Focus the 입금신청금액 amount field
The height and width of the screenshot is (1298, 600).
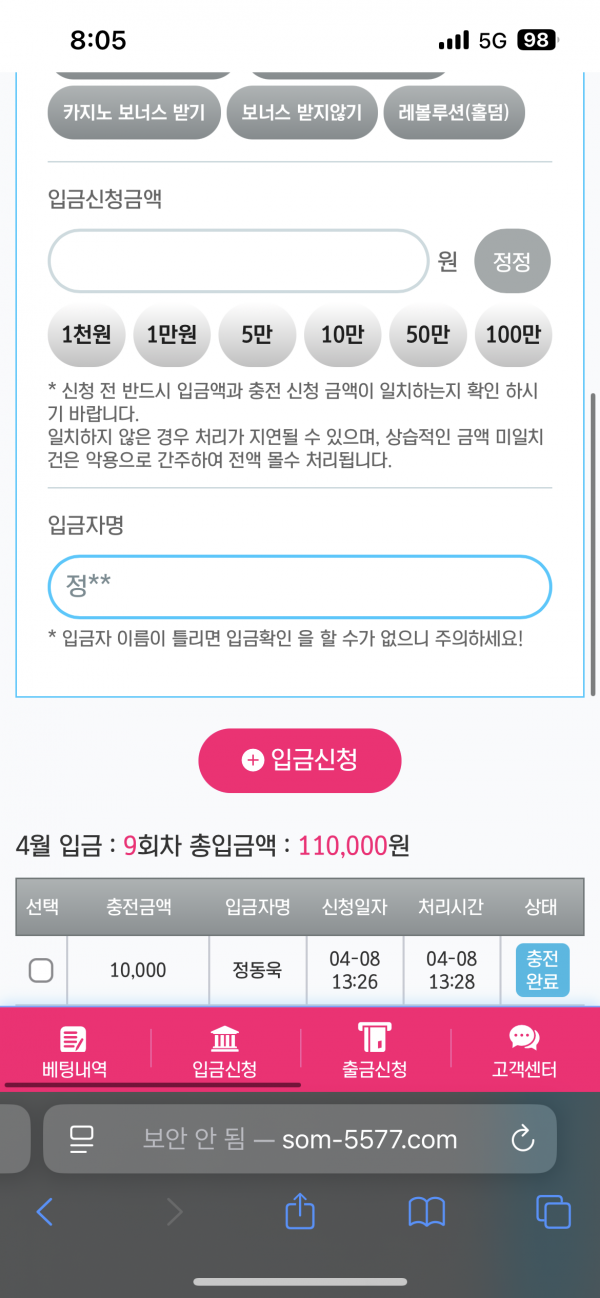coord(238,261)
